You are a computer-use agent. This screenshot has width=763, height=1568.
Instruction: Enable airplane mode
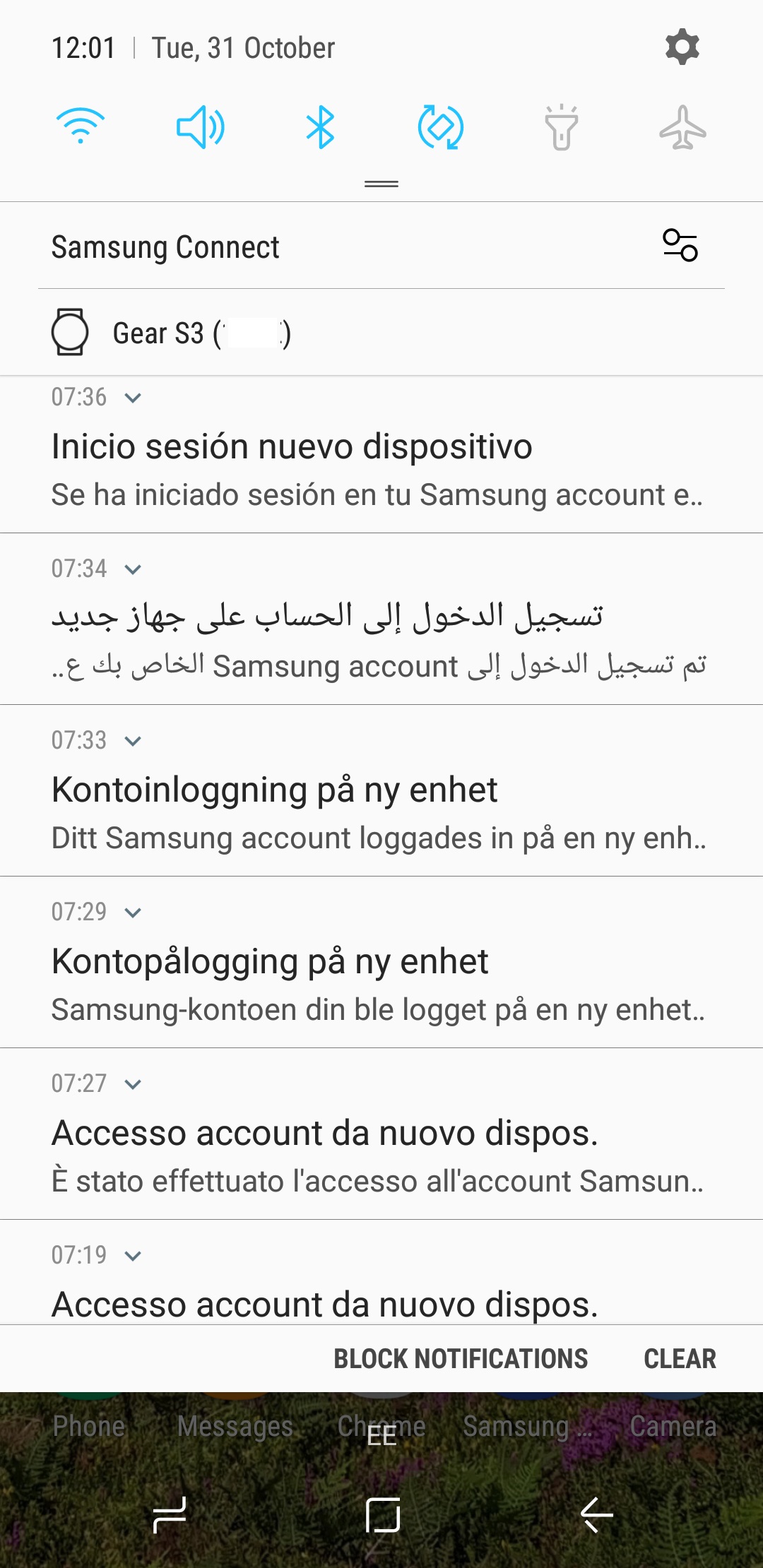click(682, 127)
